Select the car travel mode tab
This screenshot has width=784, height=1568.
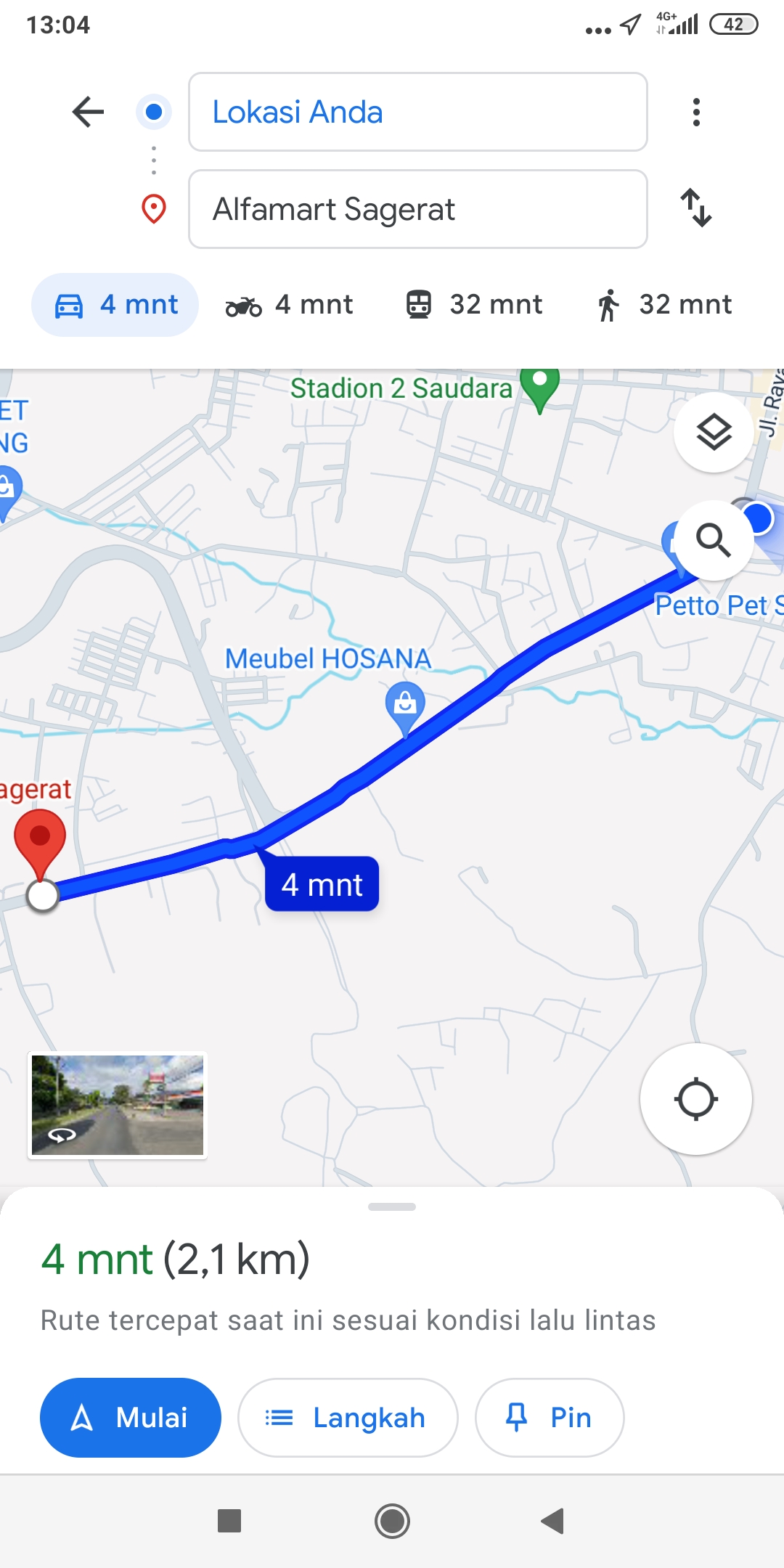point(115,305)
